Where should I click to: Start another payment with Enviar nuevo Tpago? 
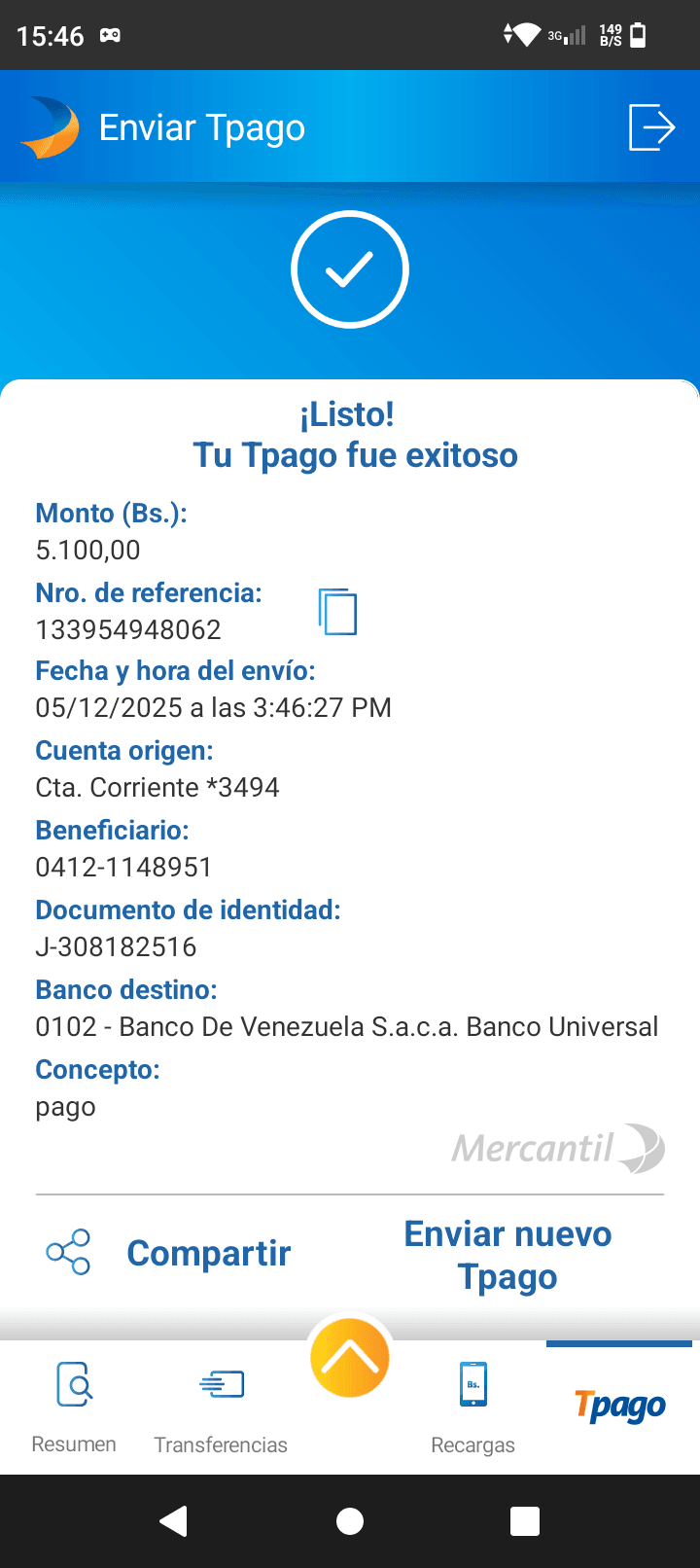coord(507,1255)
